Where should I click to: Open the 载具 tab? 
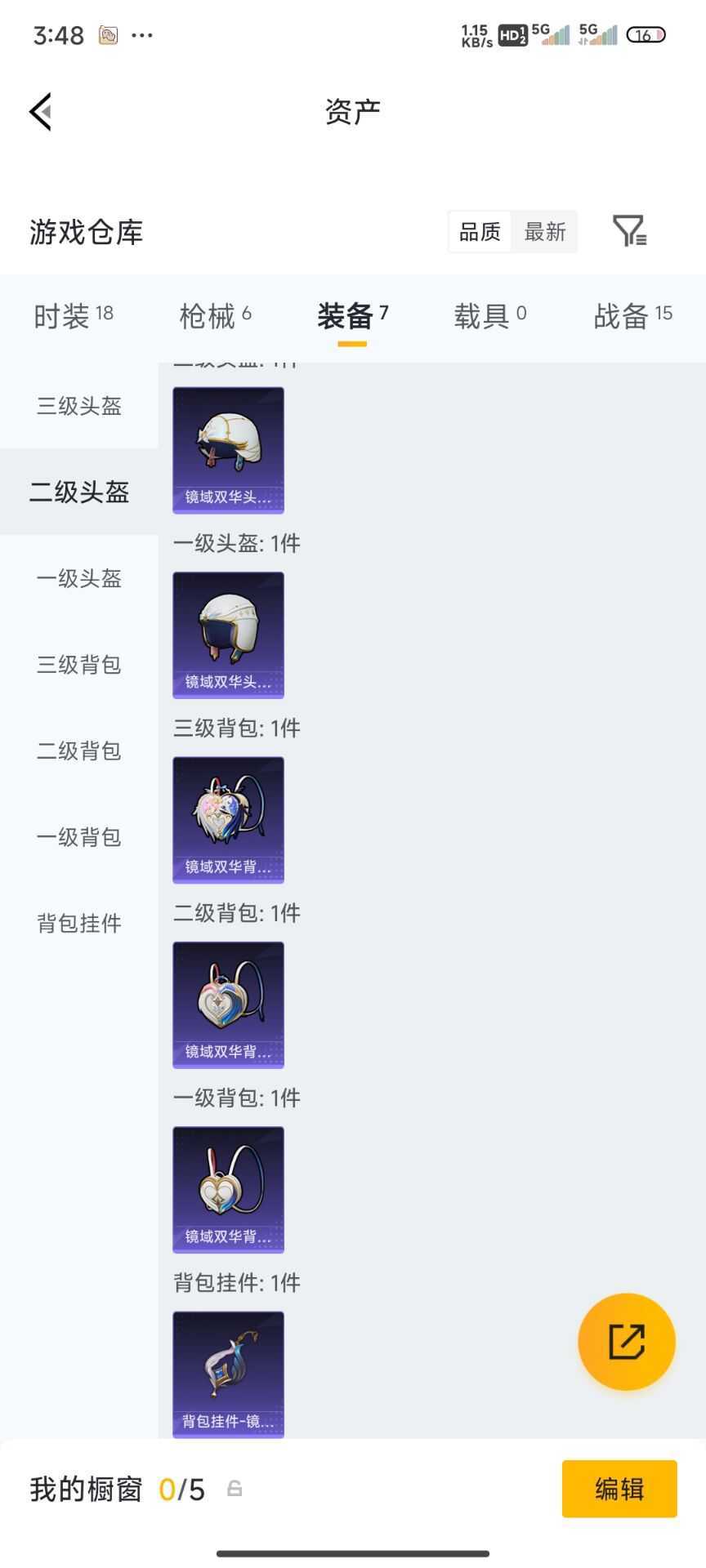[x=489, y=316]
